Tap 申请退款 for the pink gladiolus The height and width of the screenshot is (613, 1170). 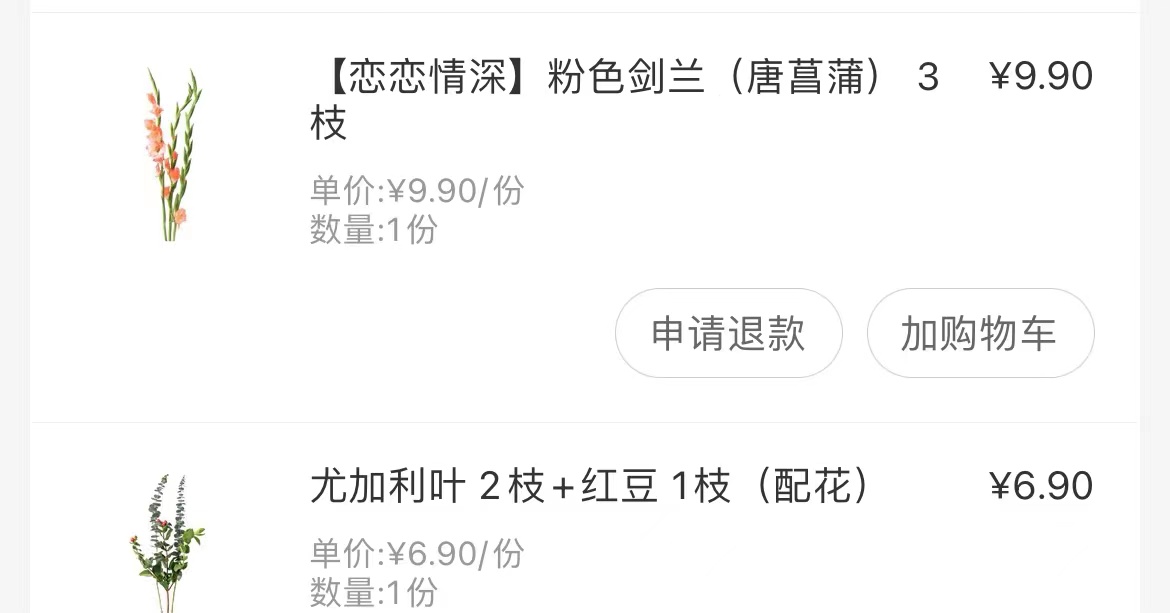[728, 334]
